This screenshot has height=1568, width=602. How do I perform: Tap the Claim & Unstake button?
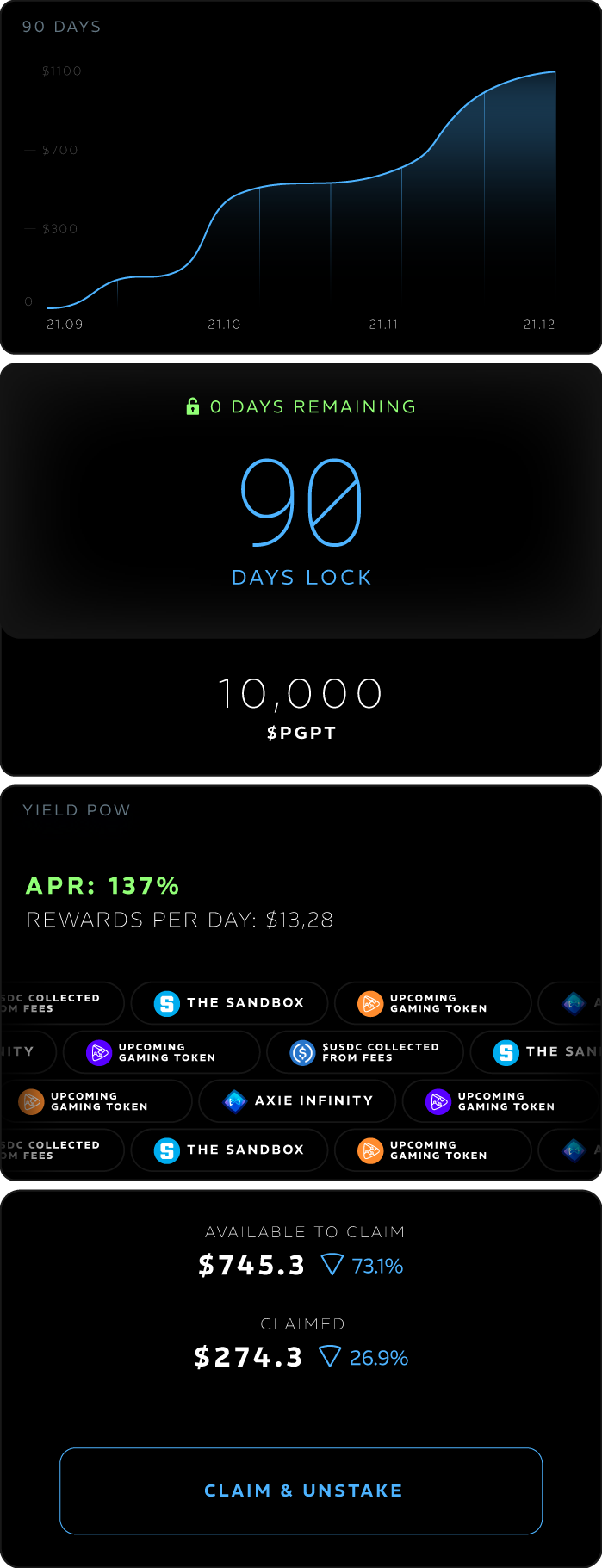coord(301,1491)
